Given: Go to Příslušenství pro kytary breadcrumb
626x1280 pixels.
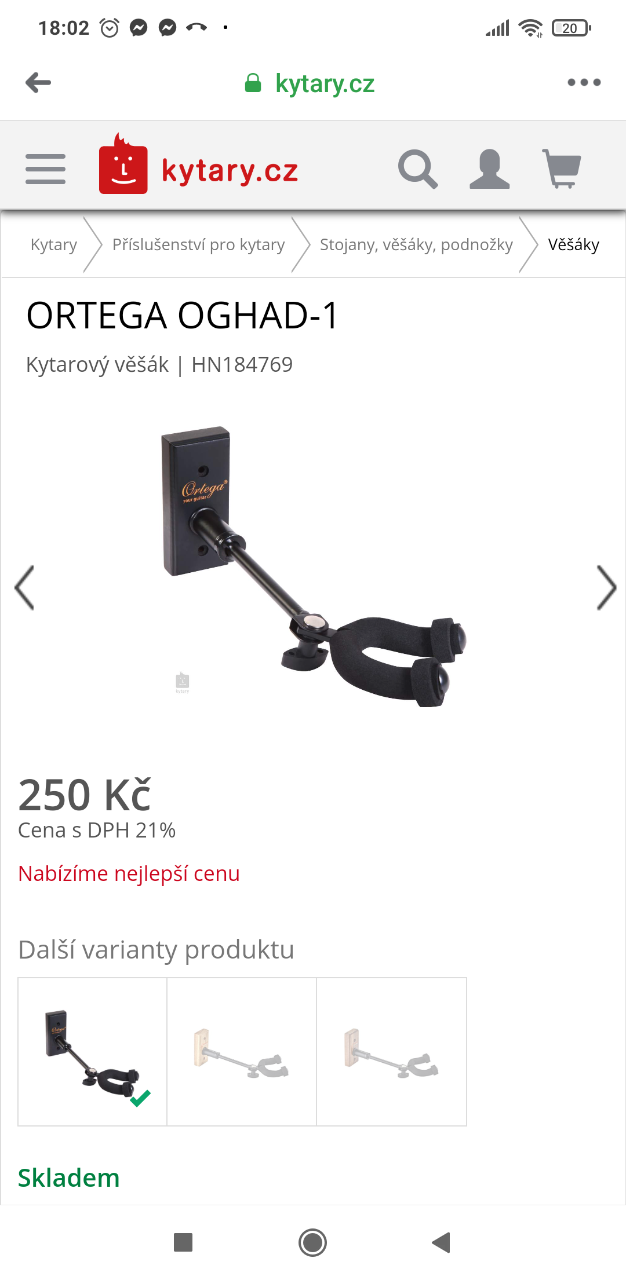Looking at the screenshot, I should click(x=198, y=244).
